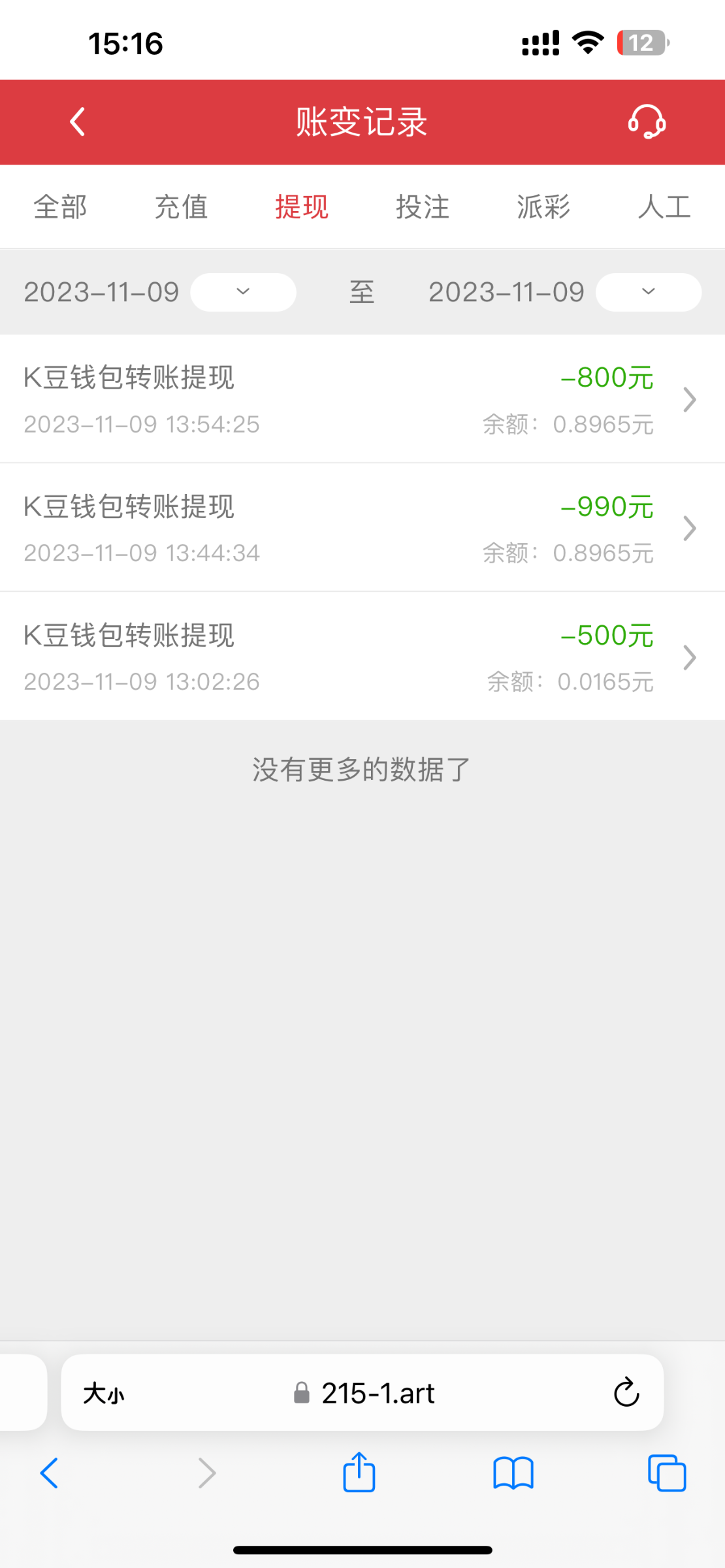The width and height of the screenshot is (725, 1568).
Task: Select the 提现 tab
Action: click(302, 207)
